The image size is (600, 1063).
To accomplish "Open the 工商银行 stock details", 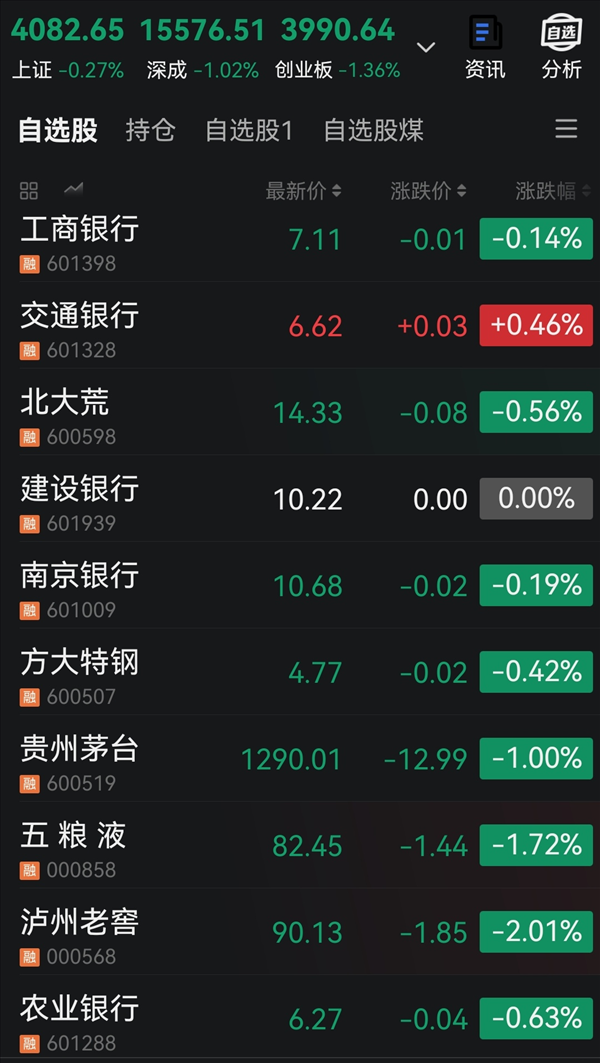I will [300, 240].
